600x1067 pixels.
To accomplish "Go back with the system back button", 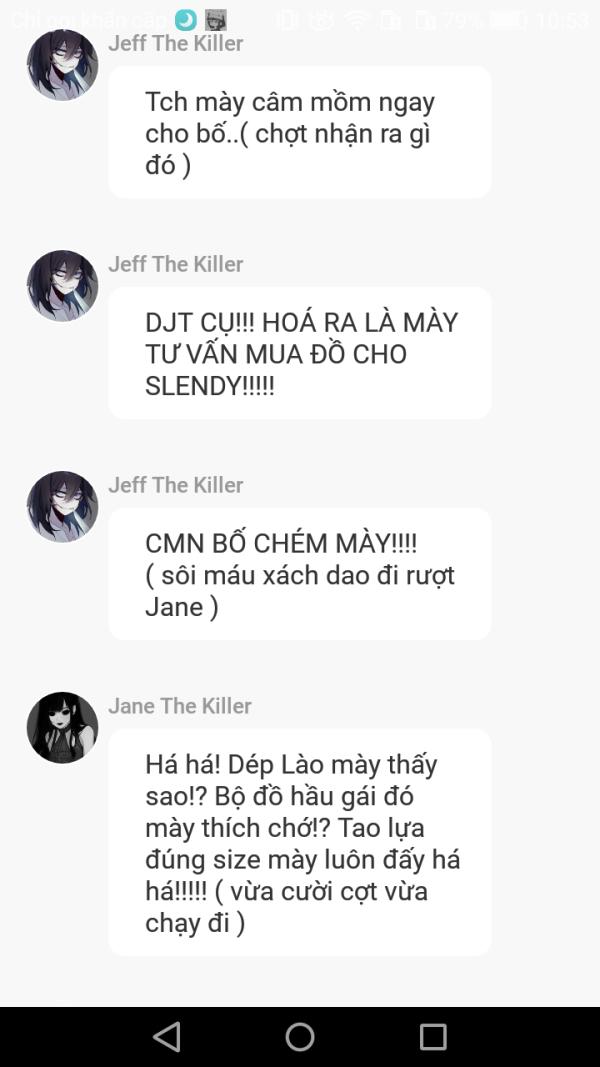I will (167, 1036).
